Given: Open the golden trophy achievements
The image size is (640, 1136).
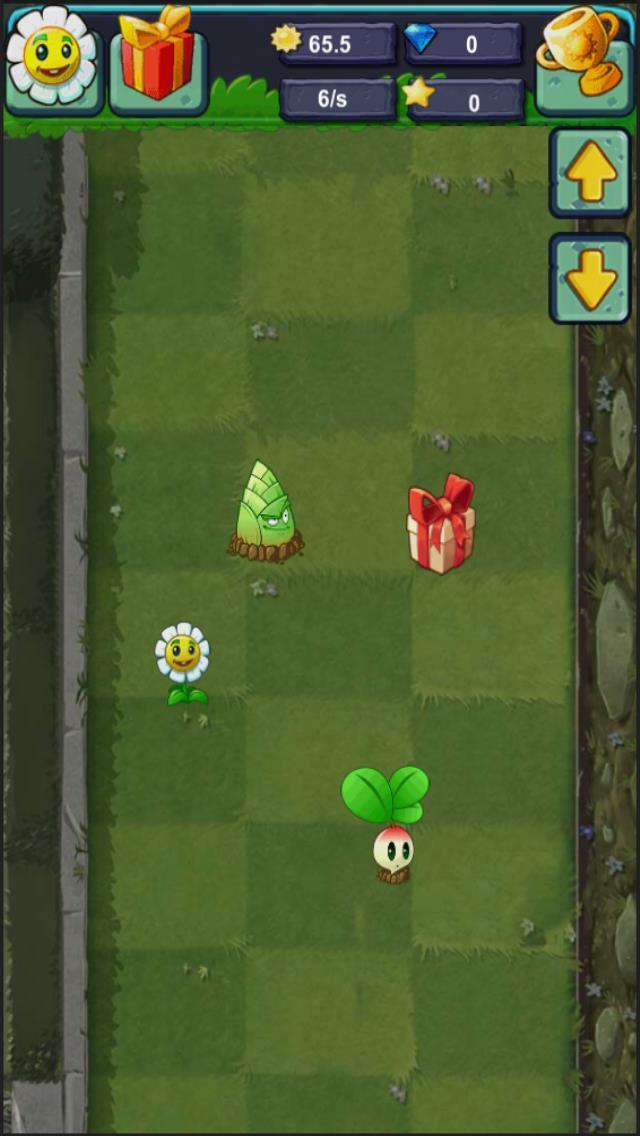Looking at the screenshot, I should coord(582,59).
